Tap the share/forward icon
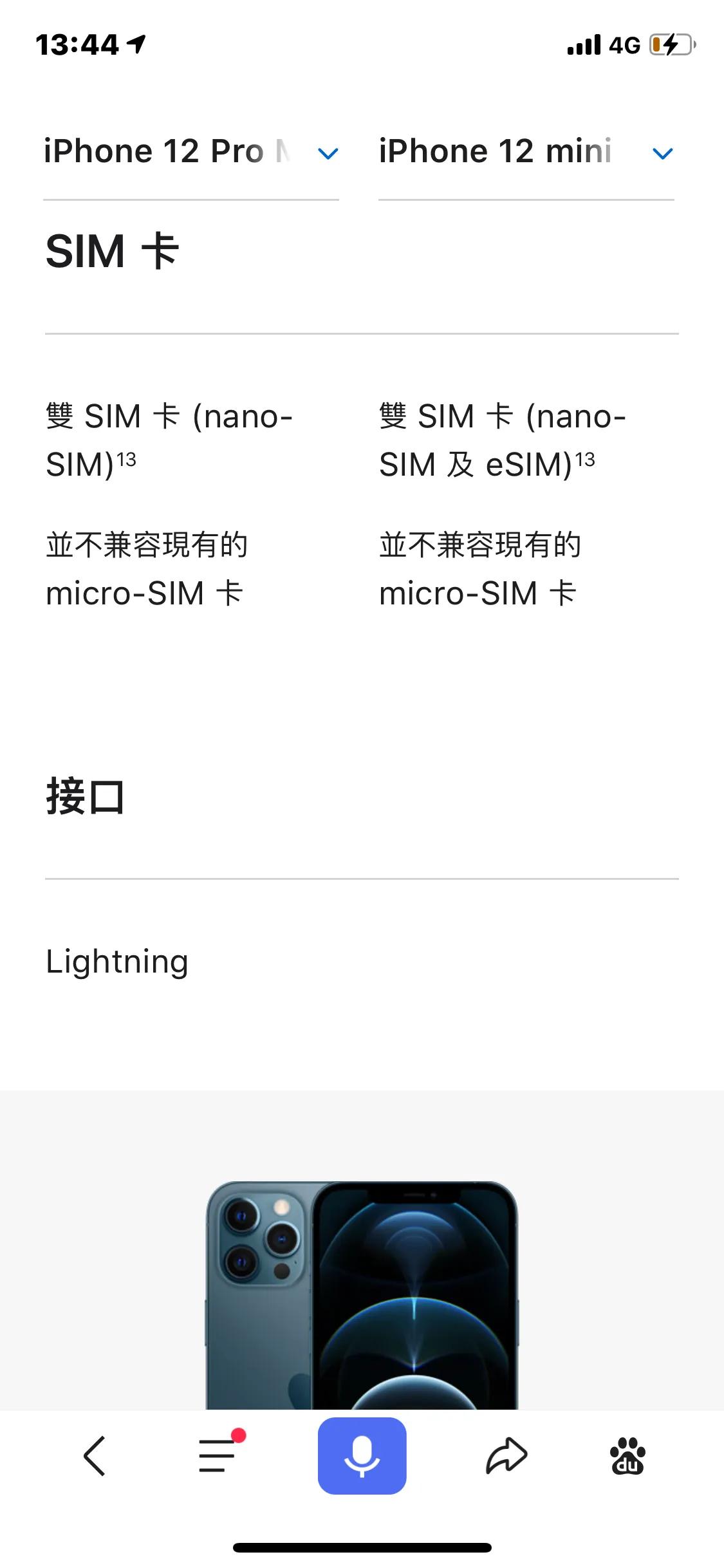The image size is (724, 1568). [506, 1457]
